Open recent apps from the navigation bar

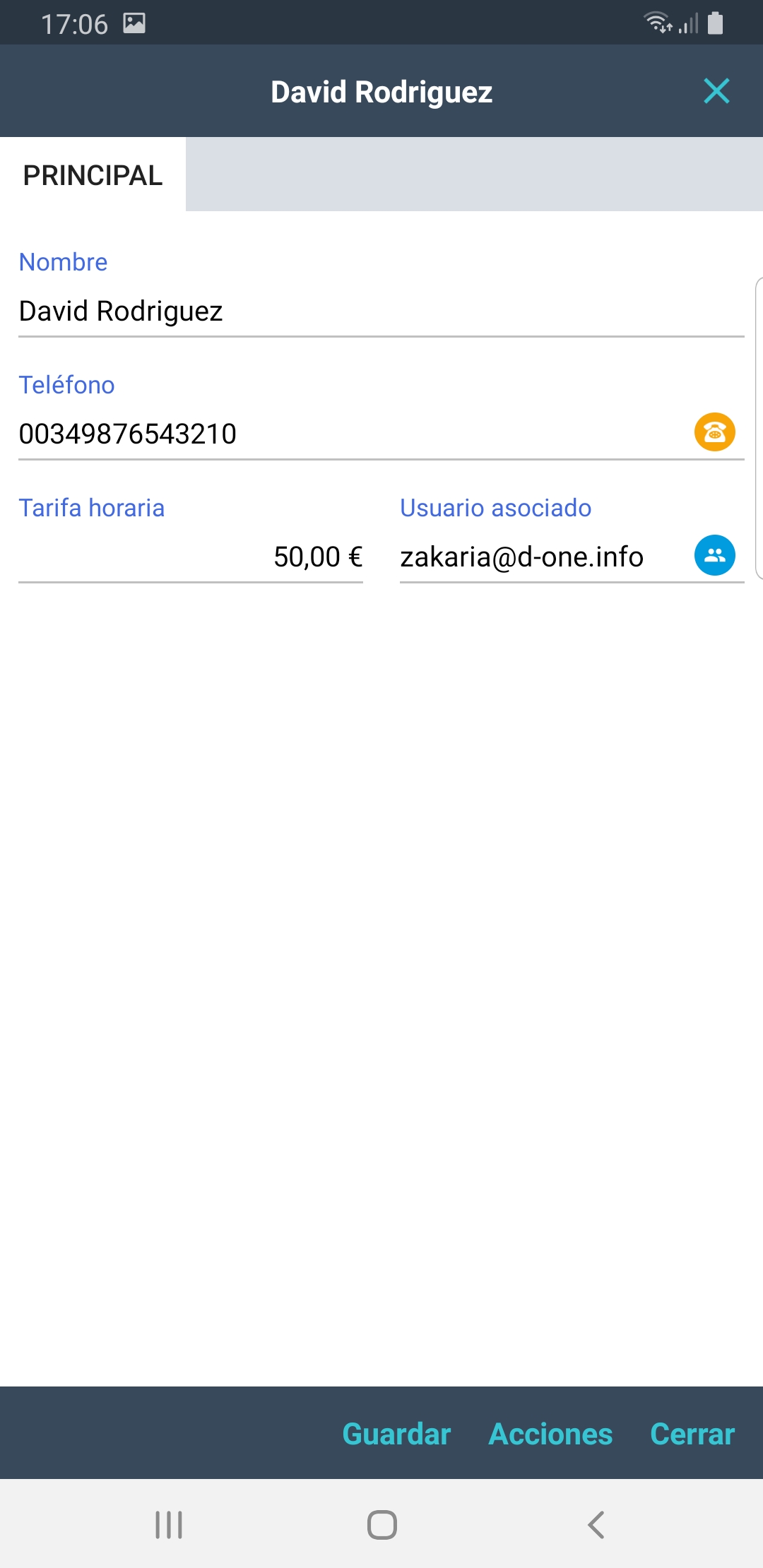[x=169, y=1525]
